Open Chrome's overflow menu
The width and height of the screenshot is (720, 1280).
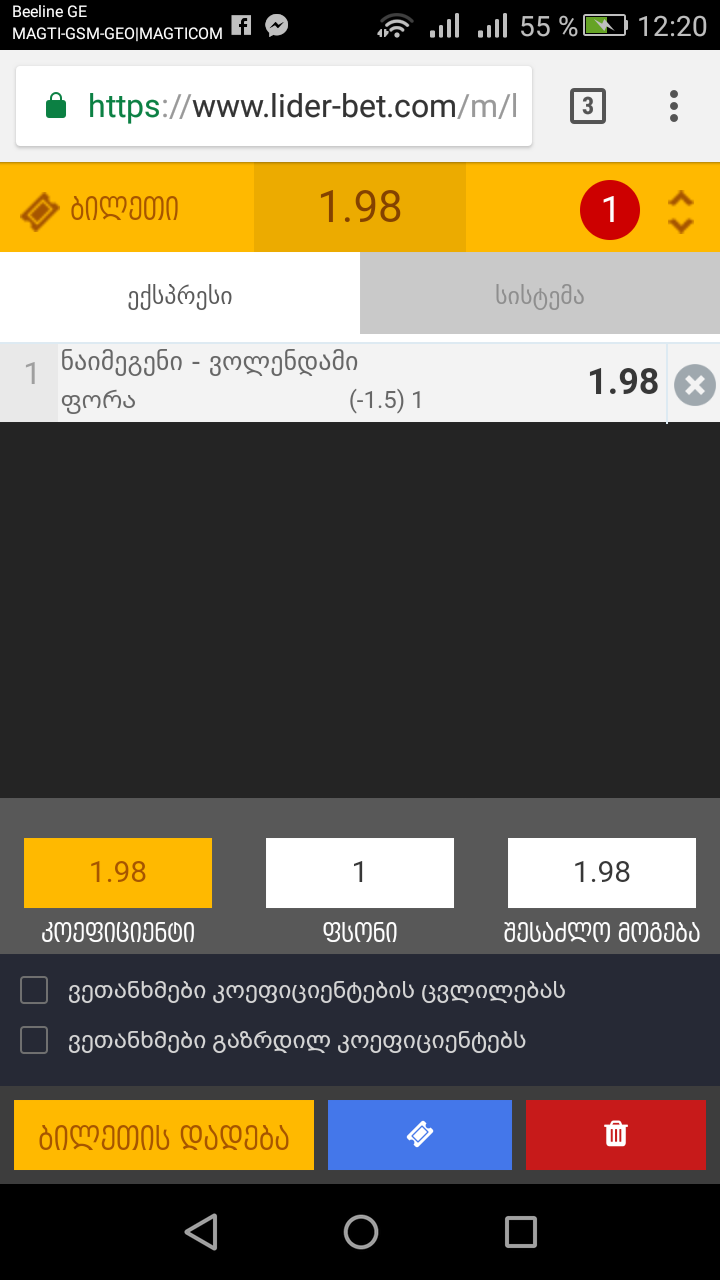point(674,106)
